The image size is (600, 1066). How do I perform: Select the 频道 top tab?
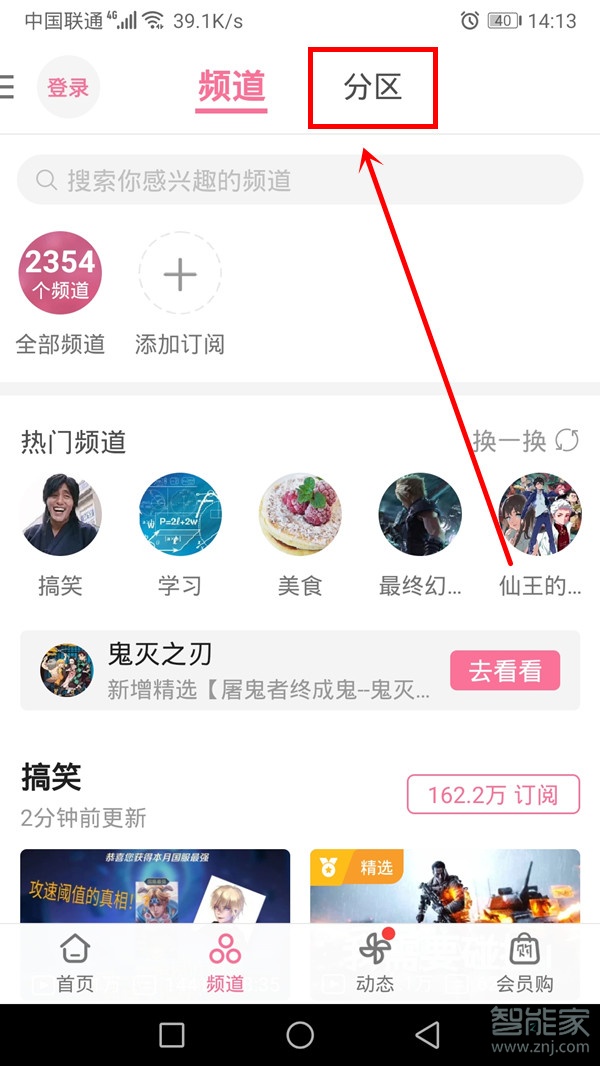(231, 87)
